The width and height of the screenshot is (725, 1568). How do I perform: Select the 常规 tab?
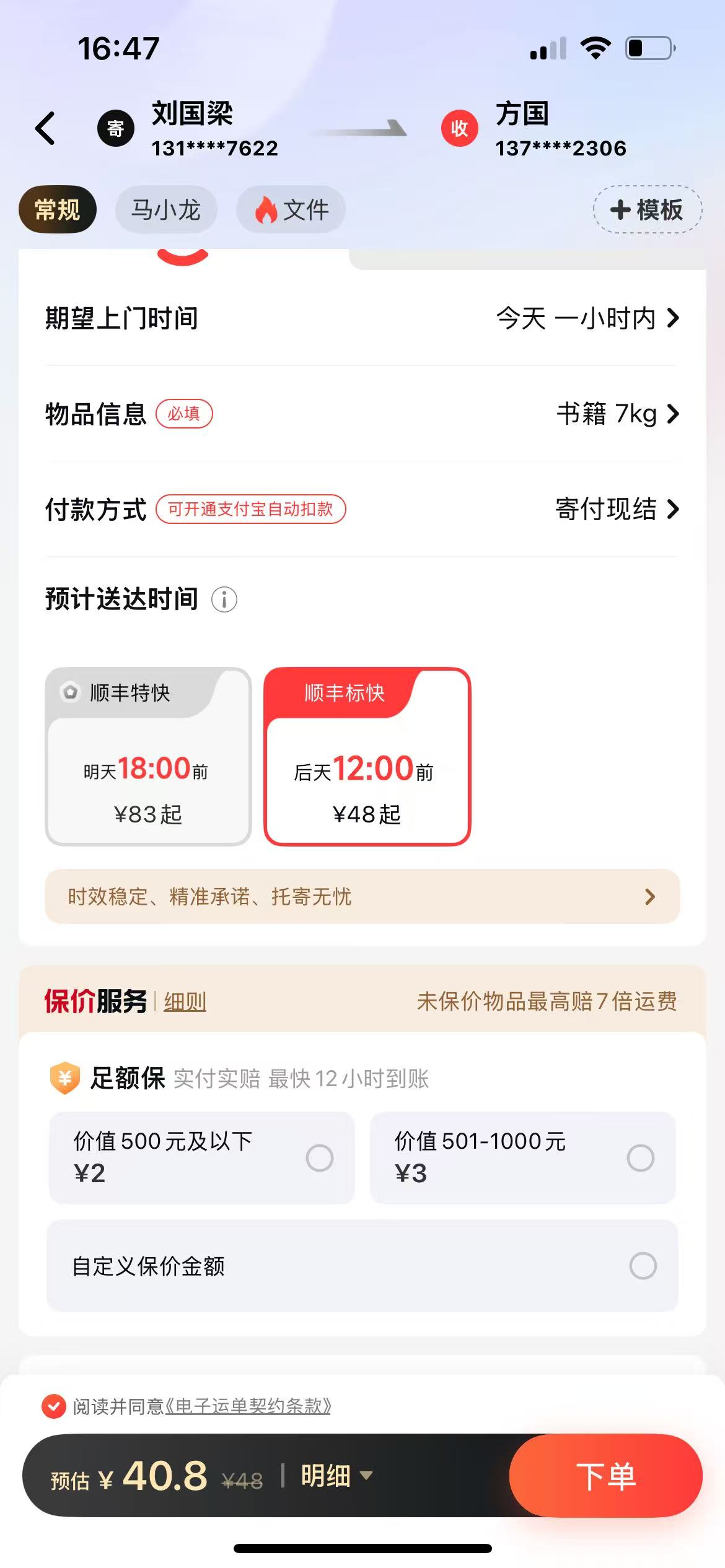(x=57, y=210)
